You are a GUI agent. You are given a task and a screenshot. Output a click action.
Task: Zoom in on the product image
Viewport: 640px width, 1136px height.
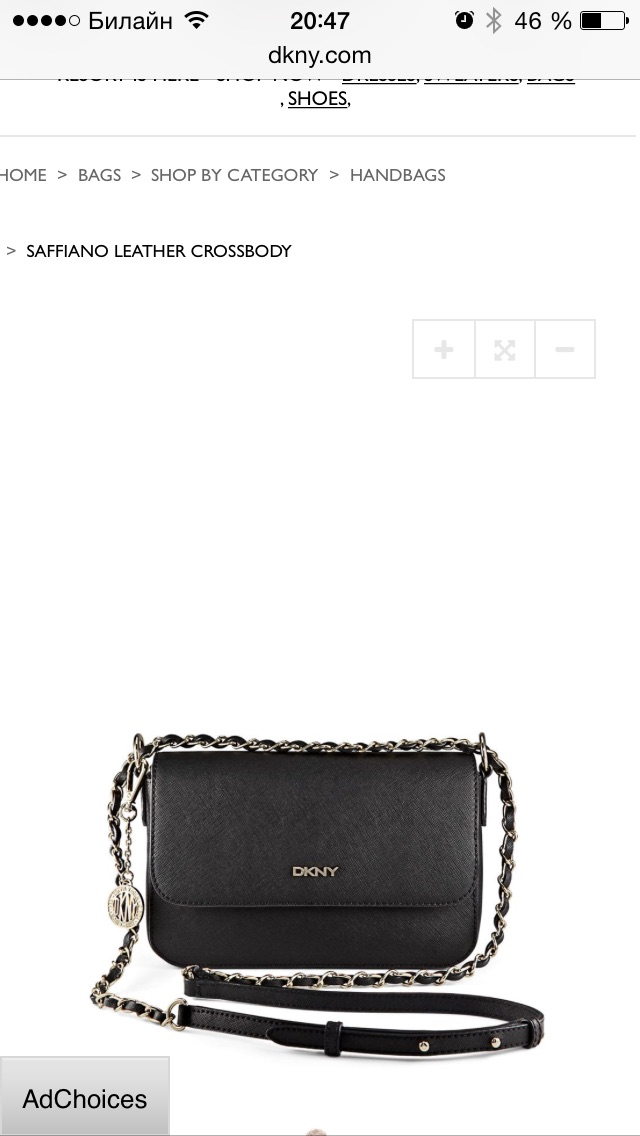point(444,349)
